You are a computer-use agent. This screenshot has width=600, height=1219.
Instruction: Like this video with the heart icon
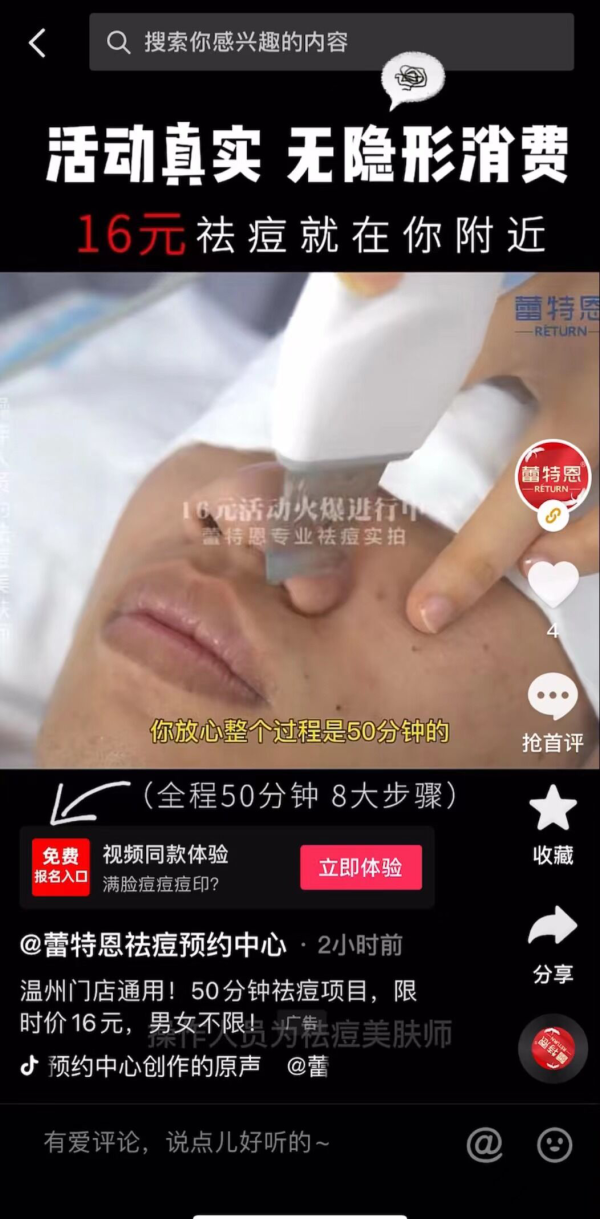coord(553,585)
